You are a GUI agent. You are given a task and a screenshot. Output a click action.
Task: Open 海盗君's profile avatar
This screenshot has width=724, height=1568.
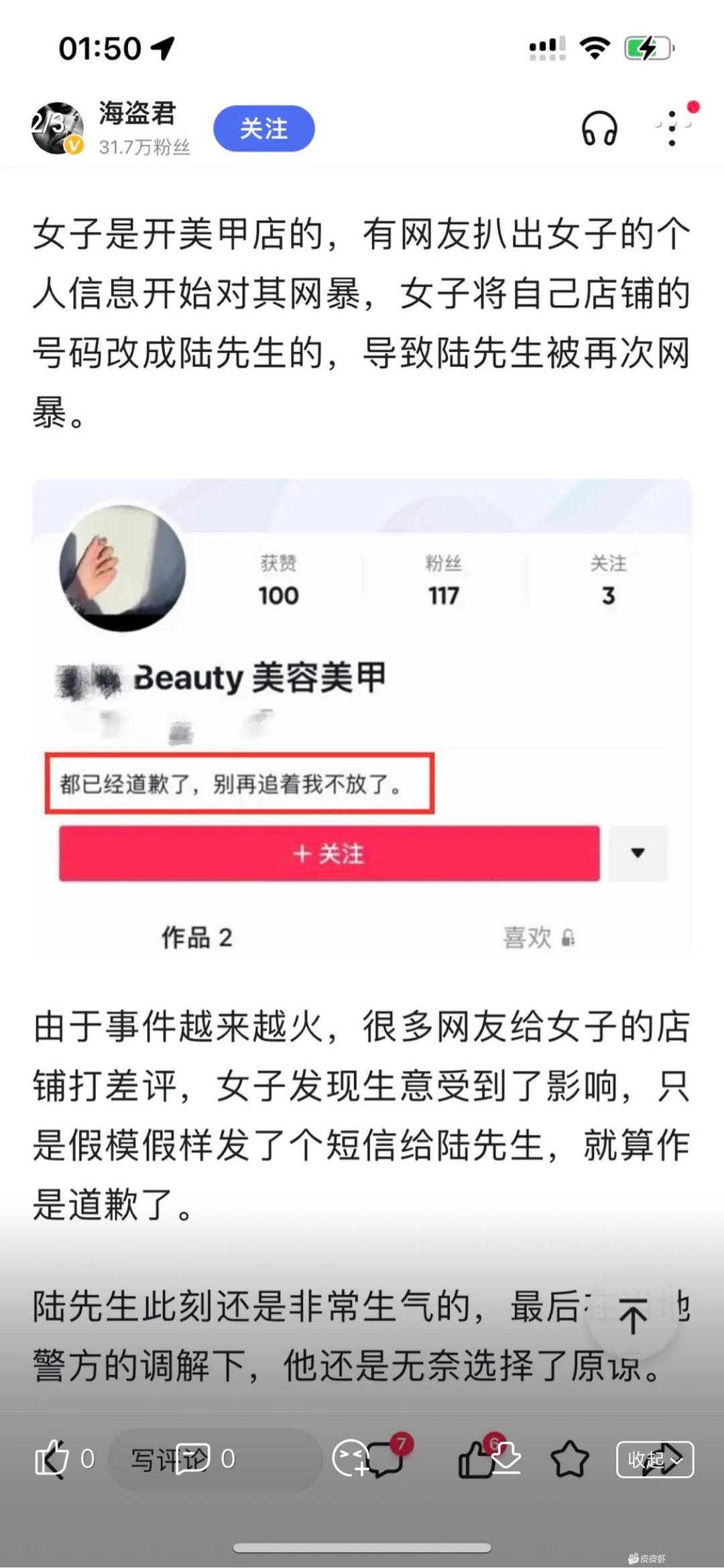(x=58, y=127)
